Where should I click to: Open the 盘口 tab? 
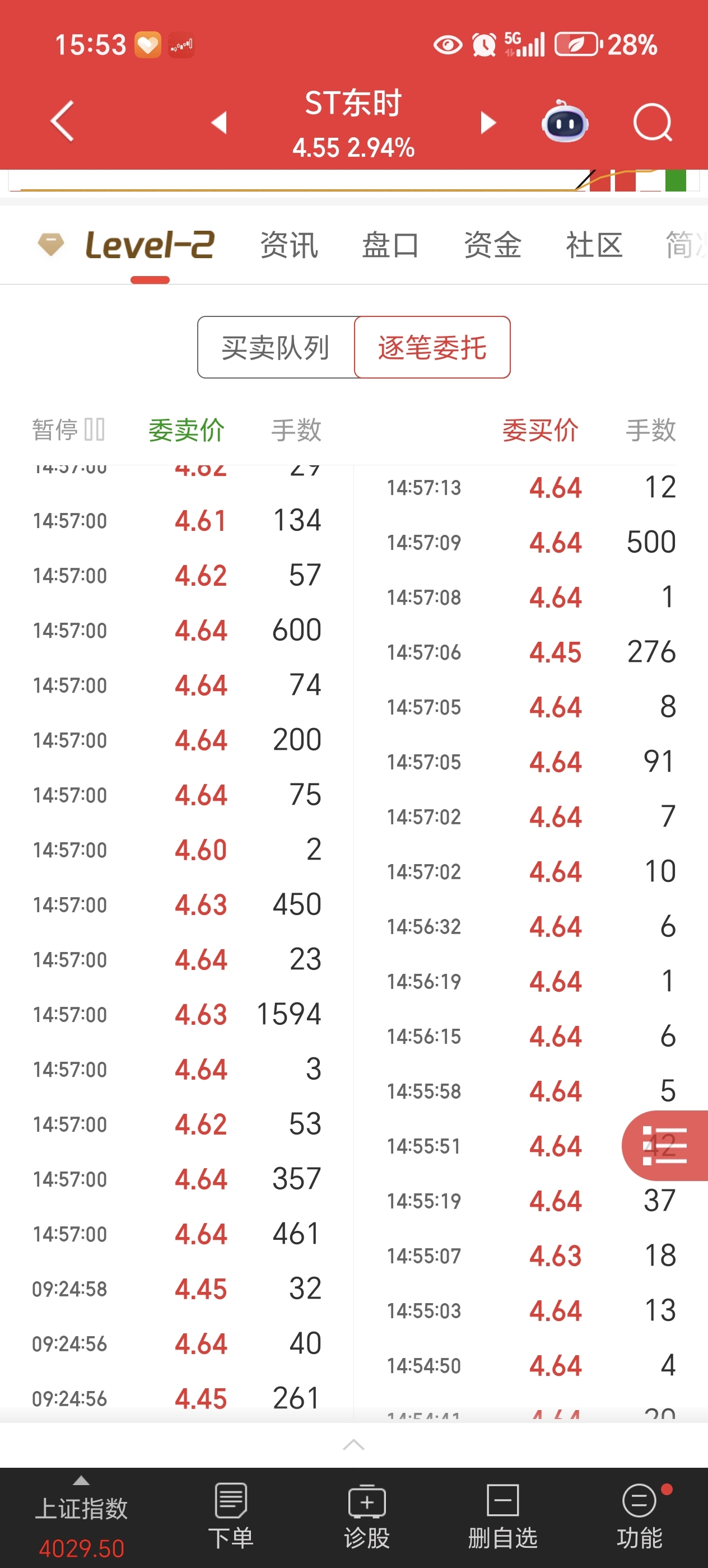click(x=390, y=245)
